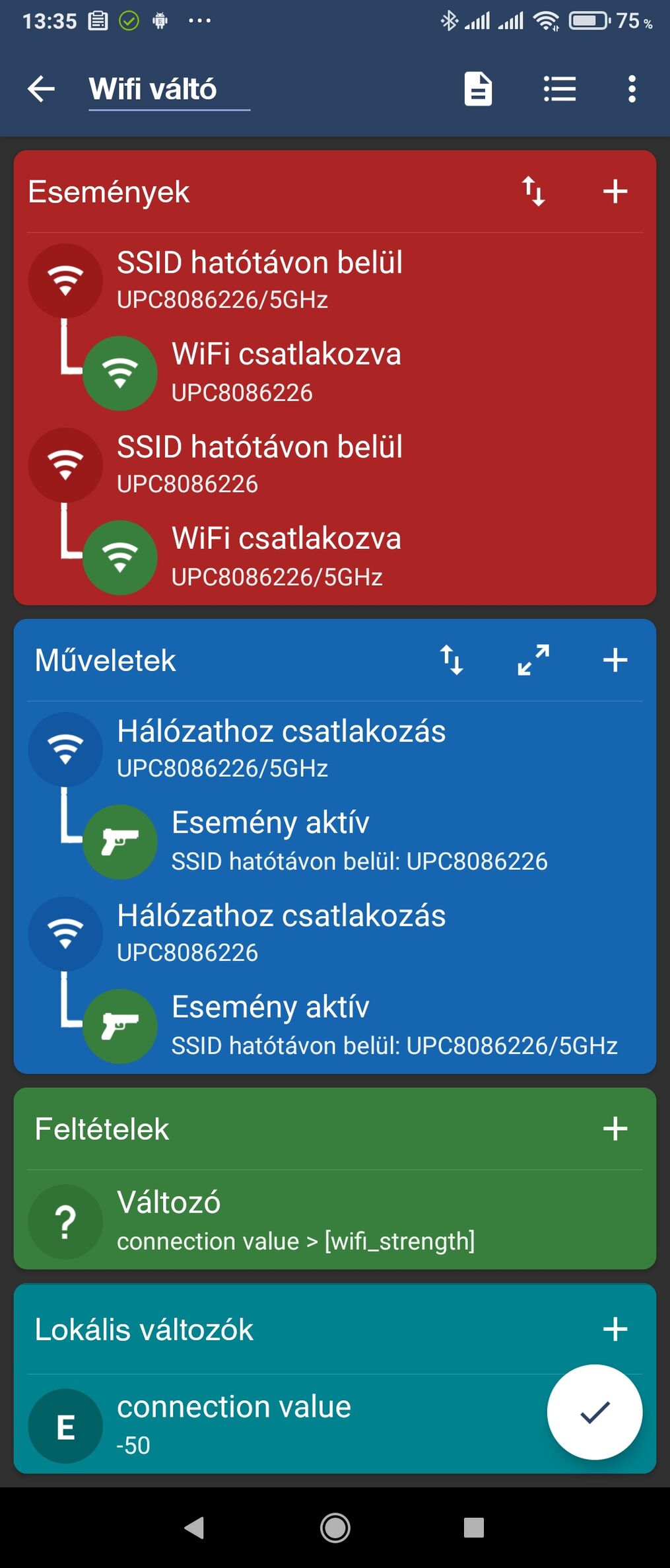The height and width of the screenshot is (1568, 670).
Task: Open the Változó connection value condition
Action: click(295, 1221)
